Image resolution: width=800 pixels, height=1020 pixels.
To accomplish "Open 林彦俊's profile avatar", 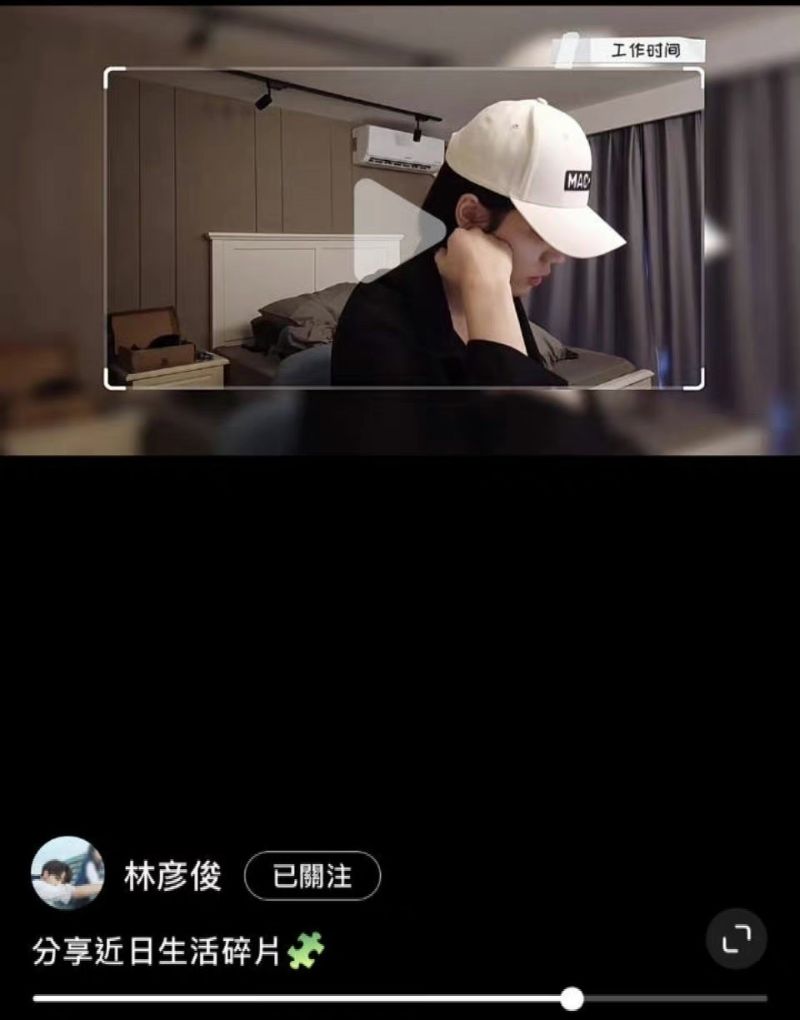I will click(68, 873).
